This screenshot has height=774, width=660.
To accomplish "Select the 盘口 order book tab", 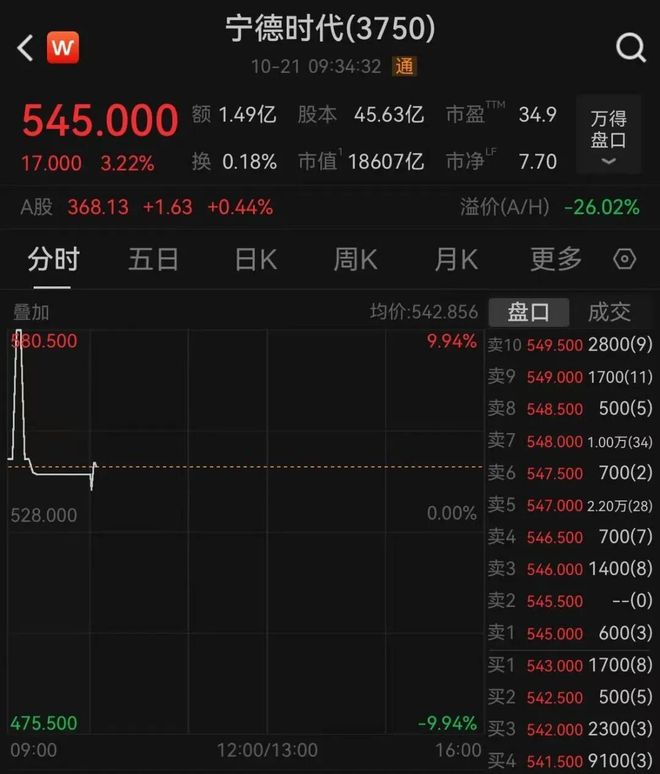I will tap(528, 312).
